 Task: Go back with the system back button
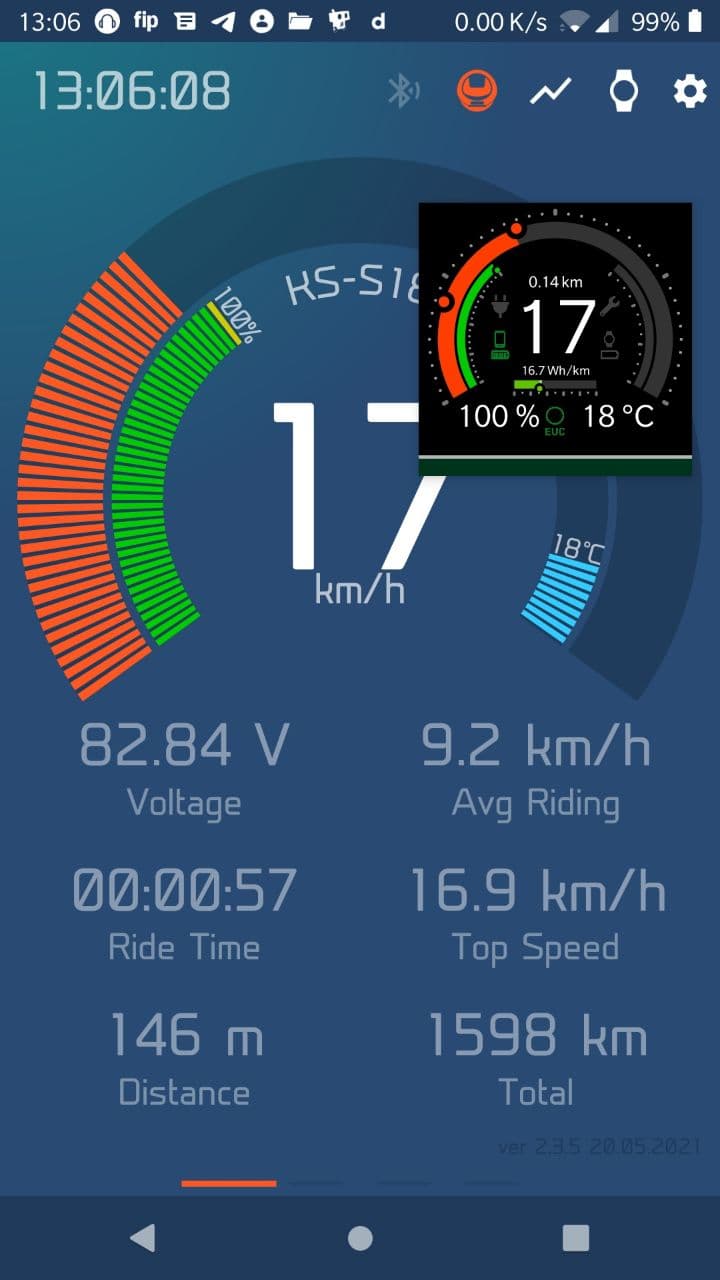pyautogui.click(x=143, y=1238)
